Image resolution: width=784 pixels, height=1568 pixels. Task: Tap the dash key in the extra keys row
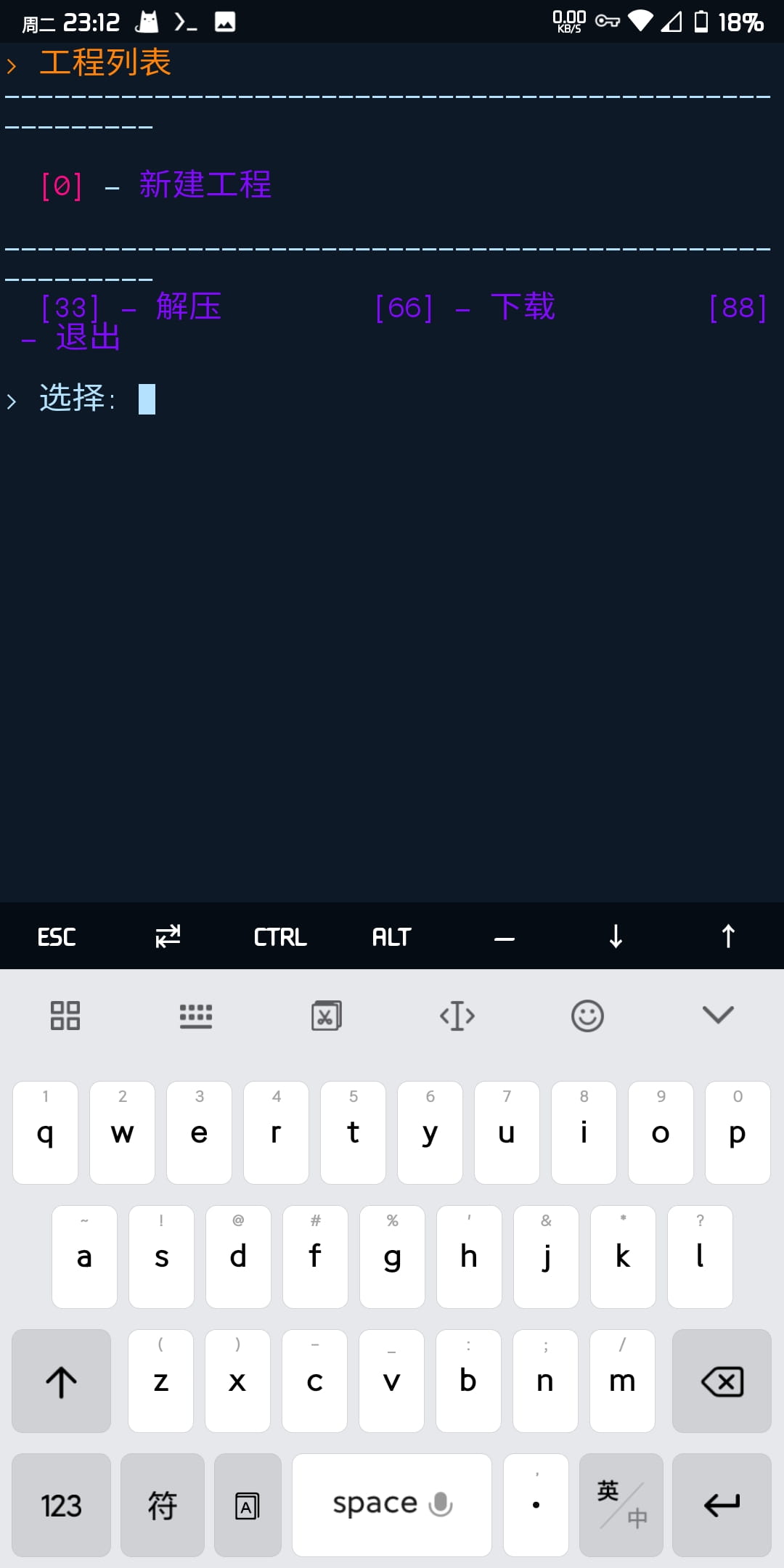(504, 936)
